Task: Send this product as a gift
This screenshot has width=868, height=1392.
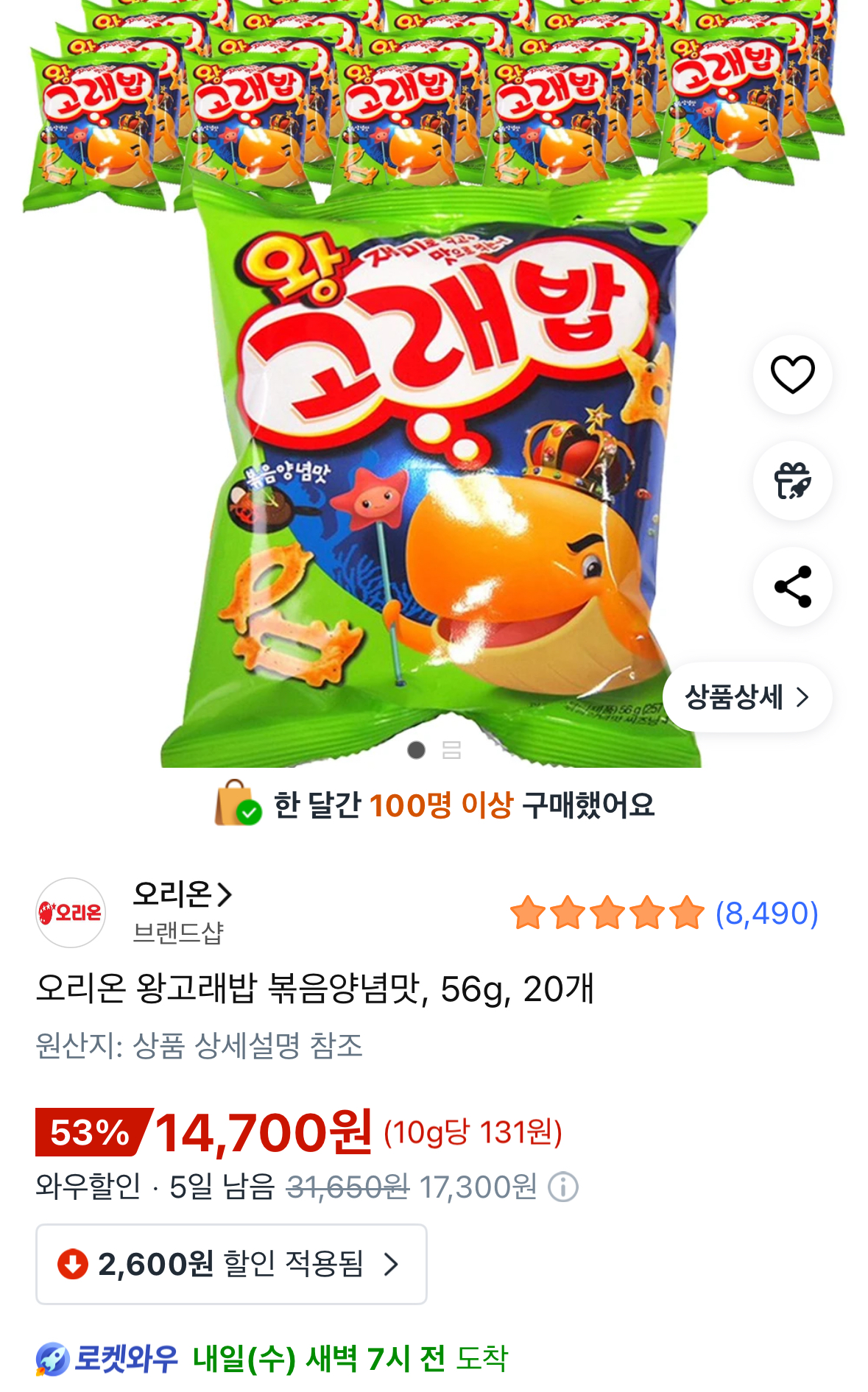Action: coord(792,481)
